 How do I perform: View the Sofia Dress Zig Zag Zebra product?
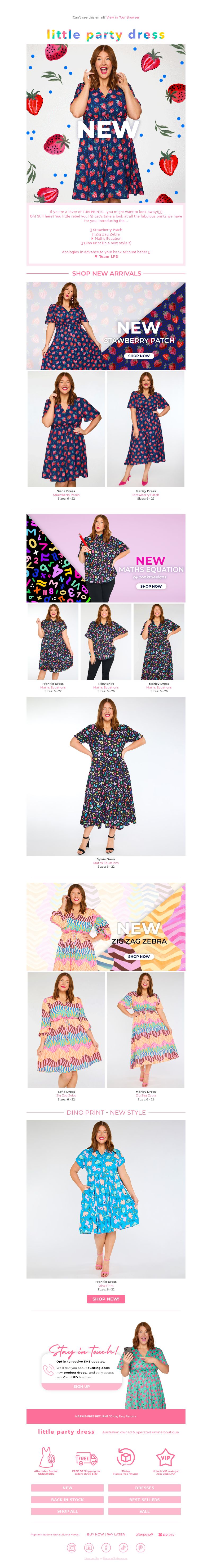click(66, 1029)
